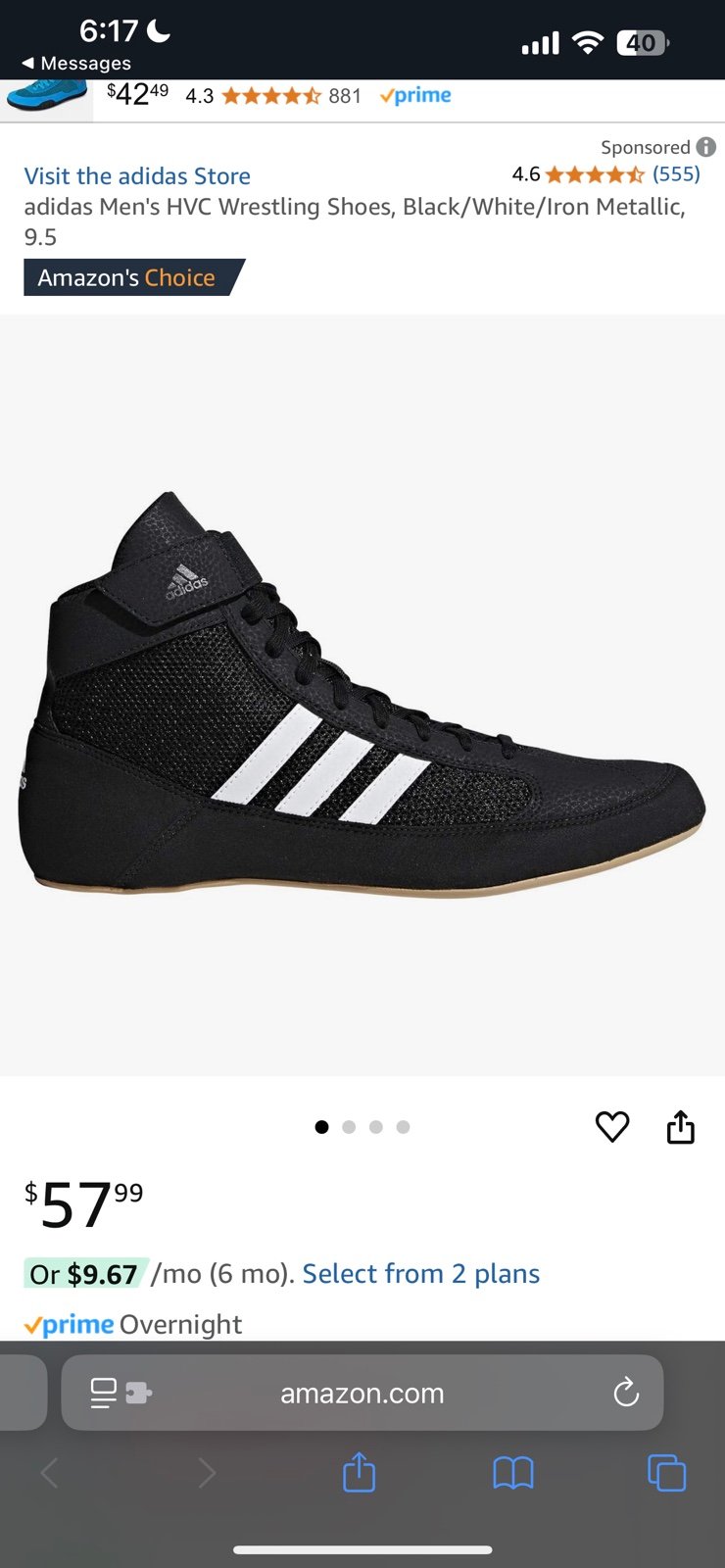The height and width of the screenshot is (1568, 725).
Task: Open the adidas wrestling shoe image
Action: pos(362,694)
